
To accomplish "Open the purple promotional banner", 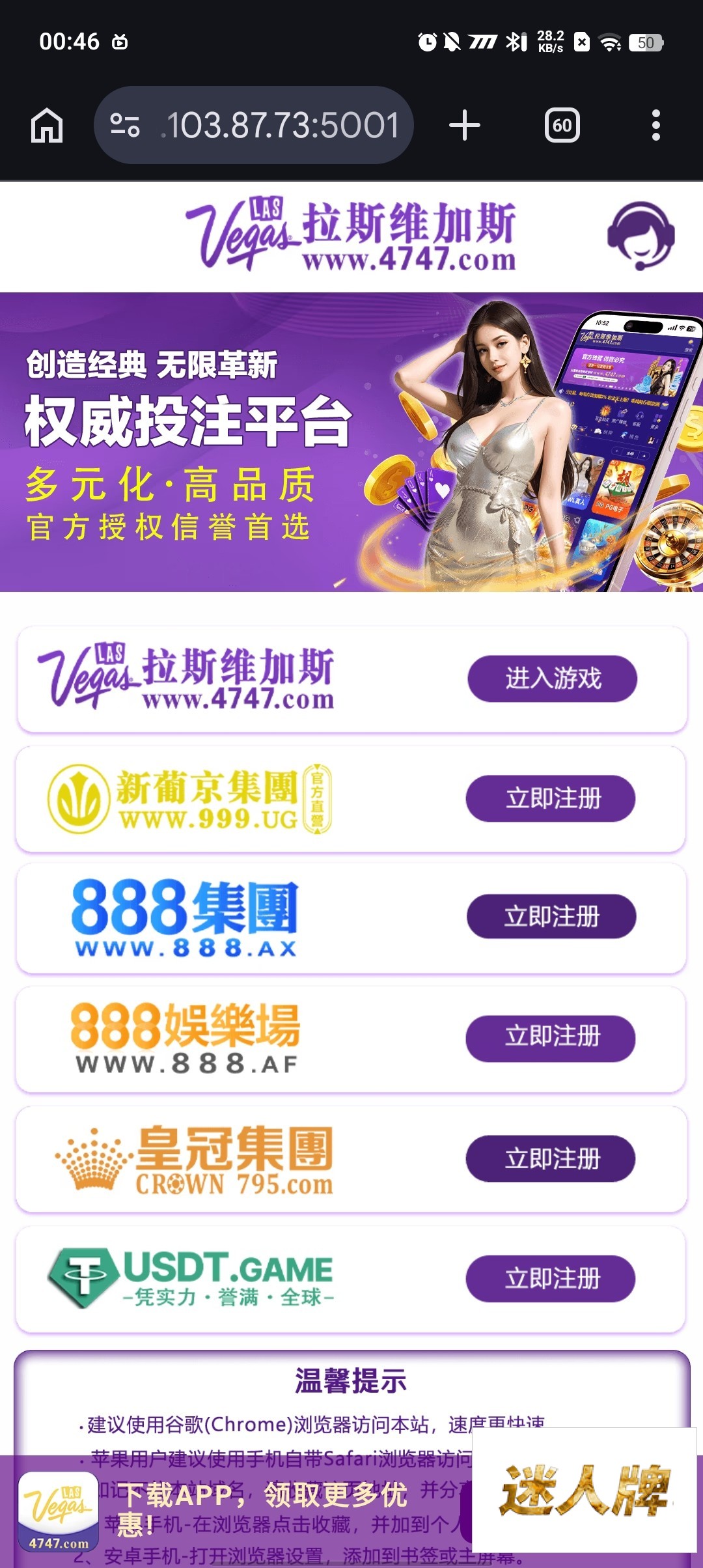I will pyautogui.click(x=351, y=441).
